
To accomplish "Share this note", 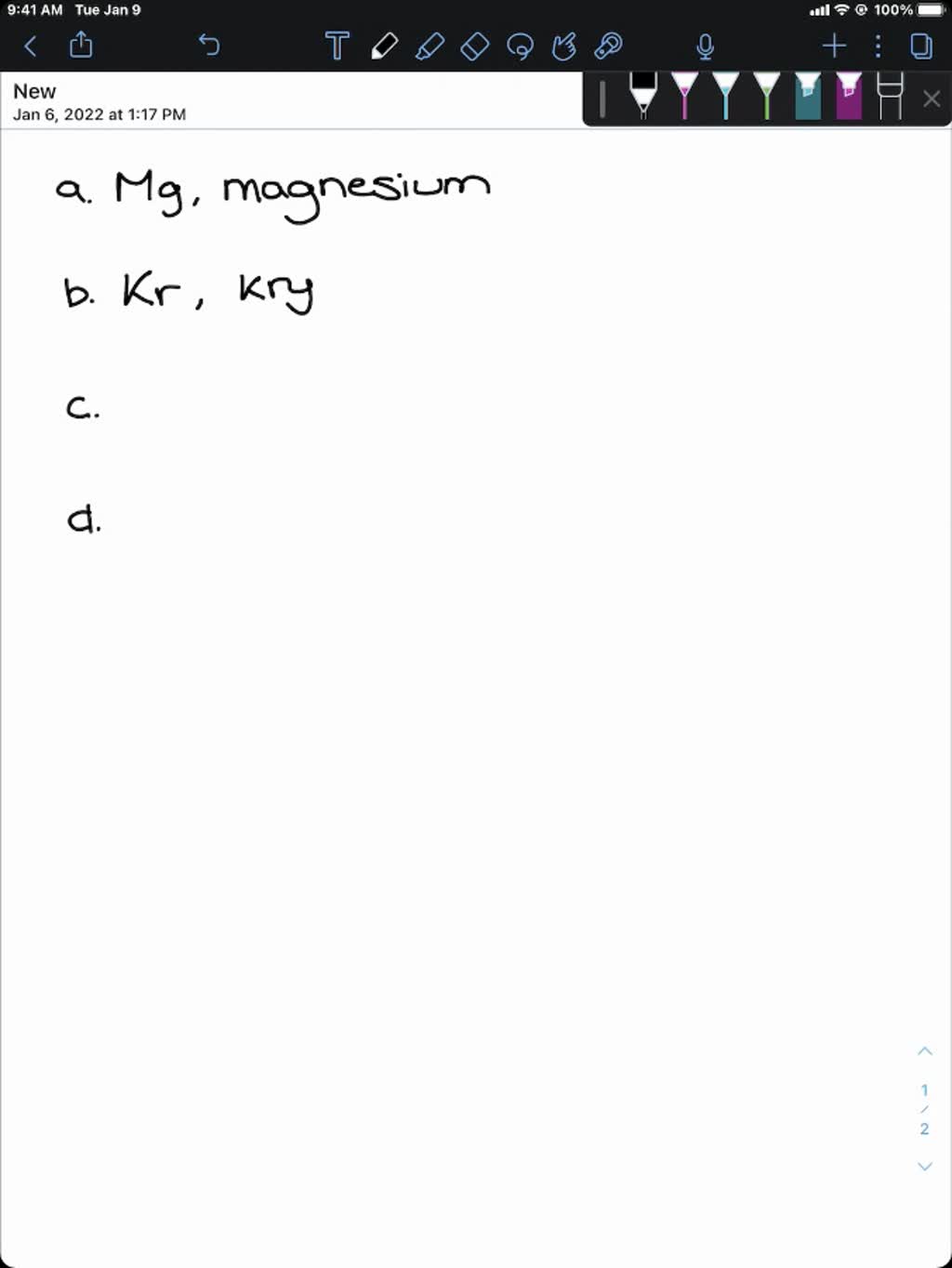I will pyautogui.click(x=81, y=45).
